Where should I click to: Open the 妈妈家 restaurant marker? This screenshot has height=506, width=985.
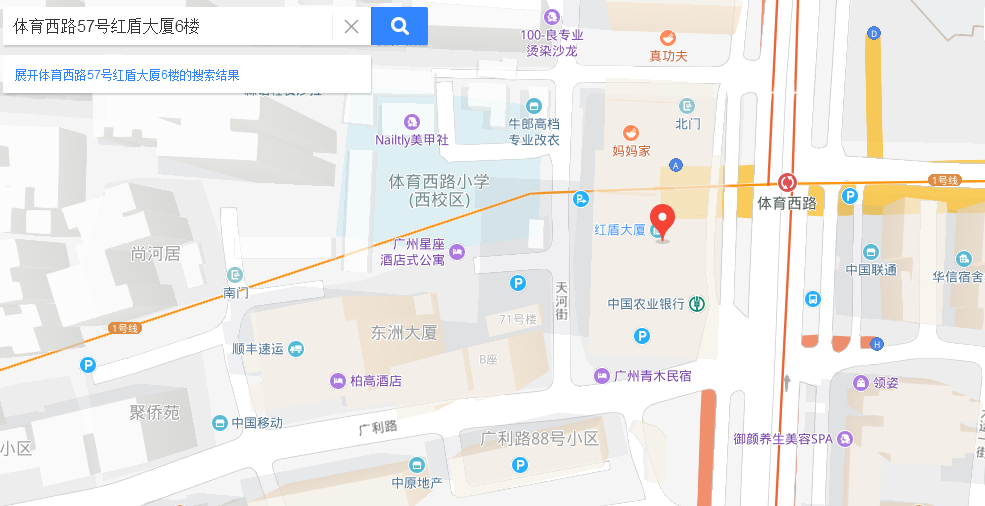(631, 133)
